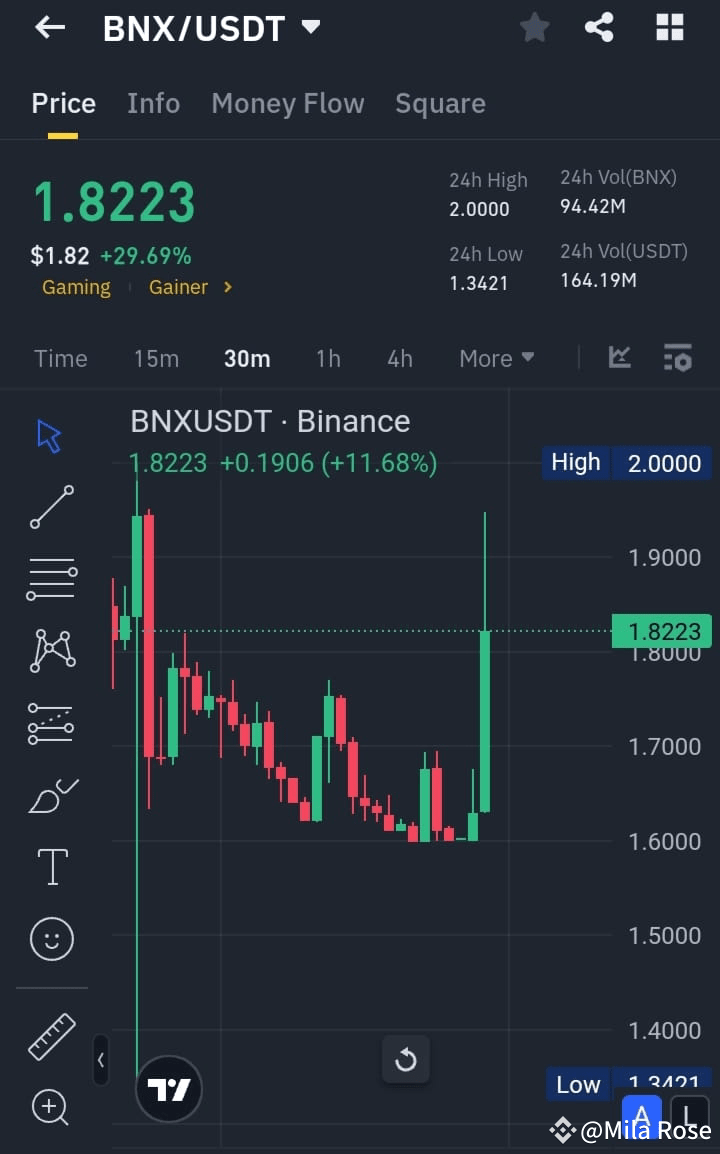Select the XABCD pattern tool

coord(52,650)
